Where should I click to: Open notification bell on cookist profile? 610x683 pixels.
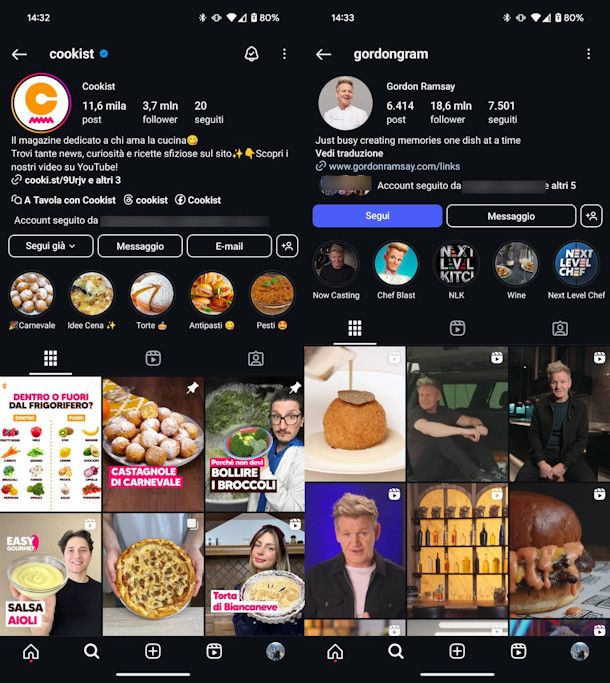pyautogui.click(x=251, y=54)
